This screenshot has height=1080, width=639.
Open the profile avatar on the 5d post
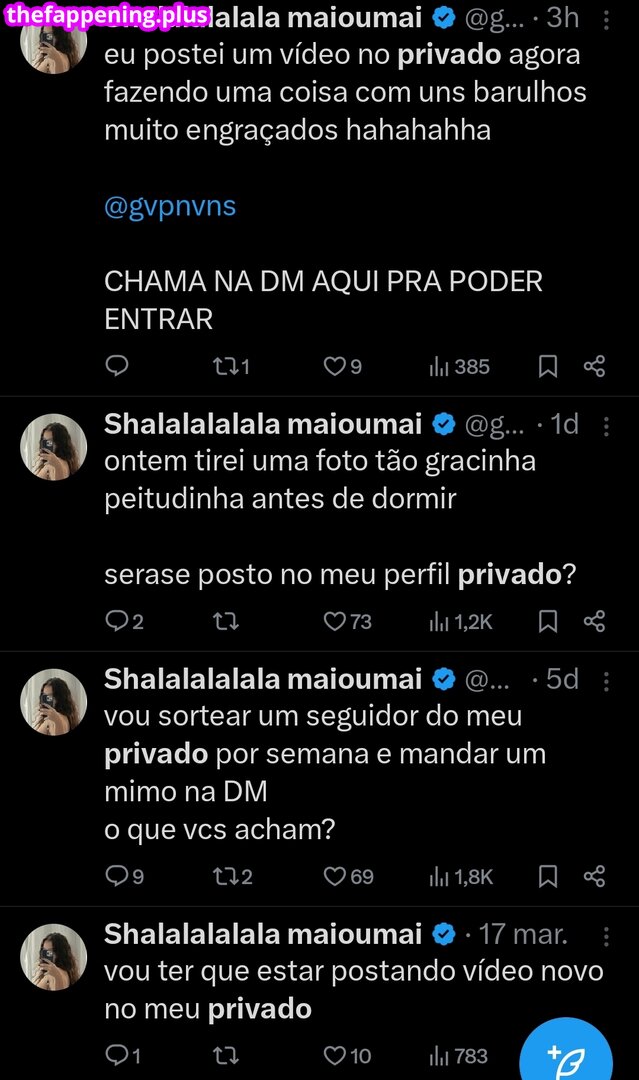pyautogui.click(x=54, y=702)
